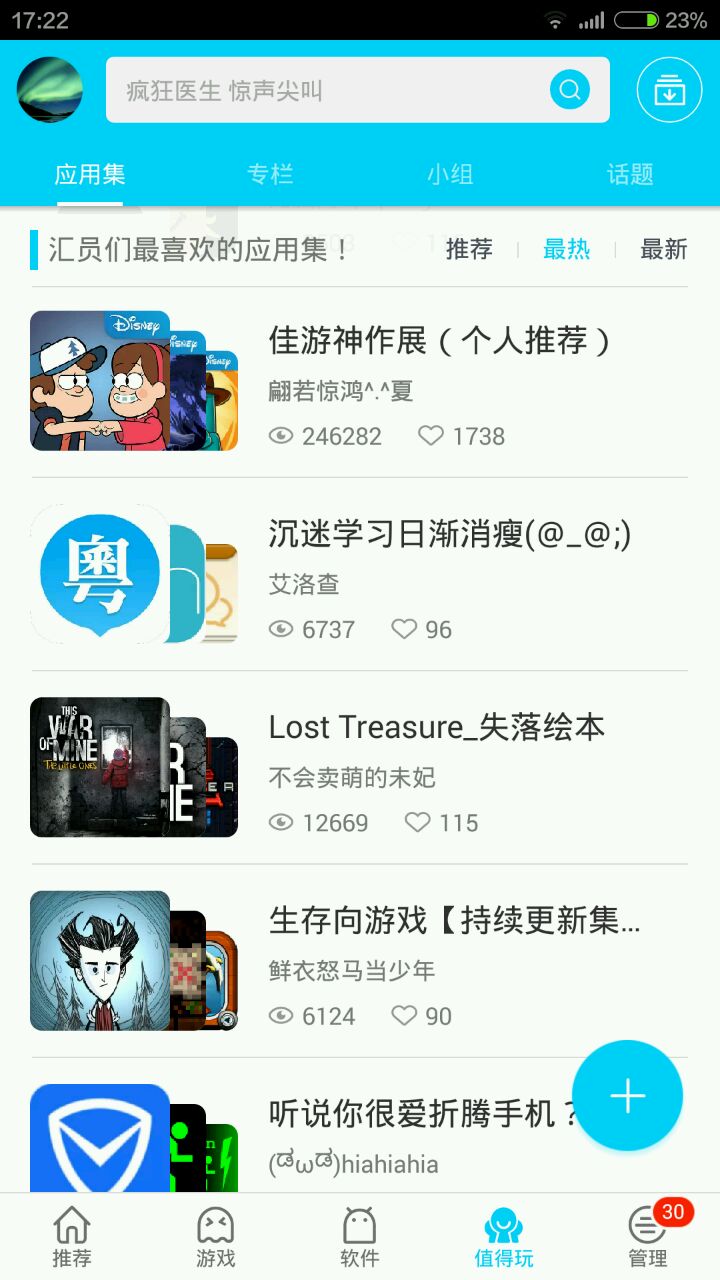
Task: Open Lost Treasure_失落绘本 collection
Action: click(436, 728)
